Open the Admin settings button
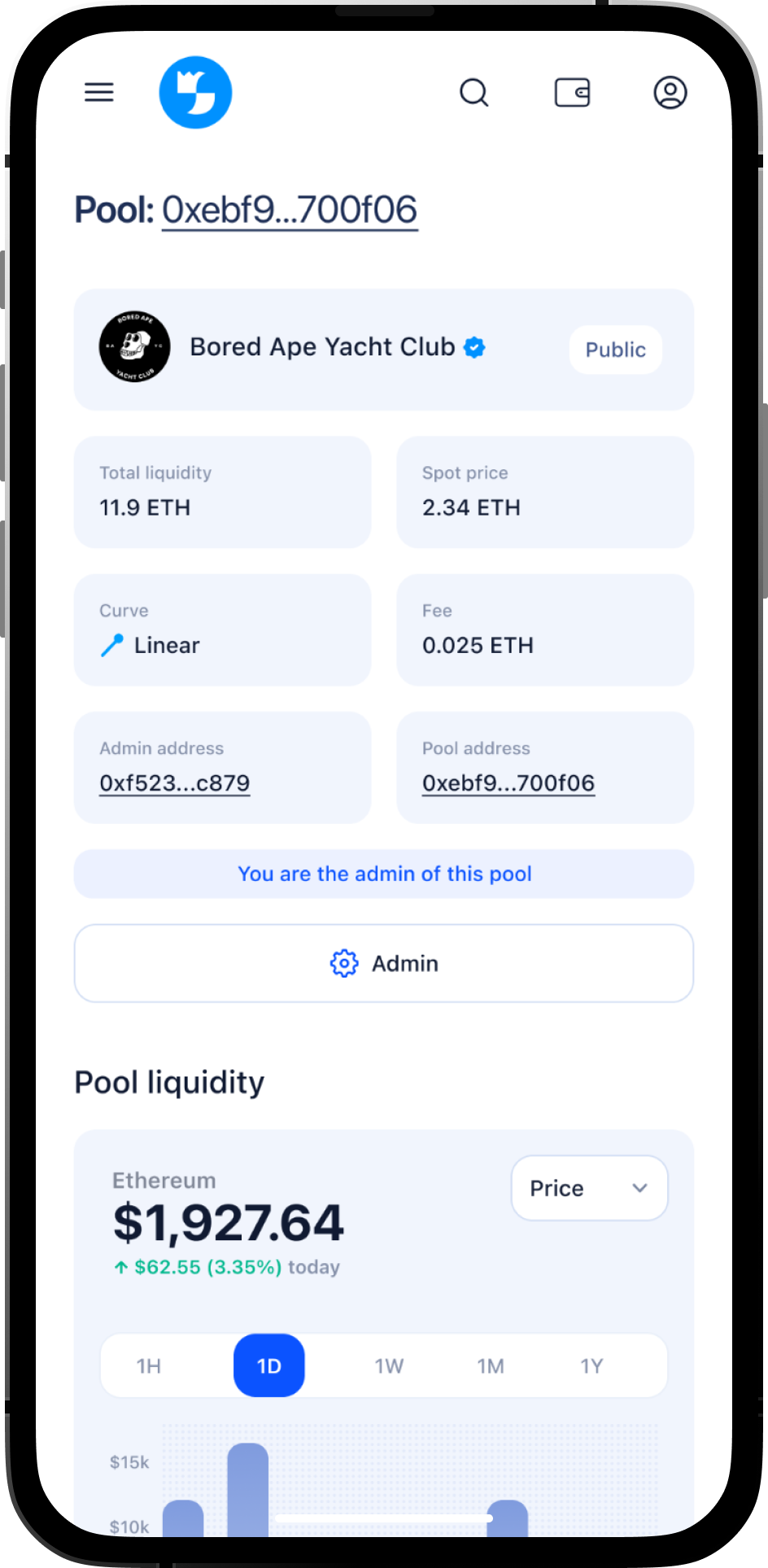This screenshot has width=768, height=1568. point(384,963)
